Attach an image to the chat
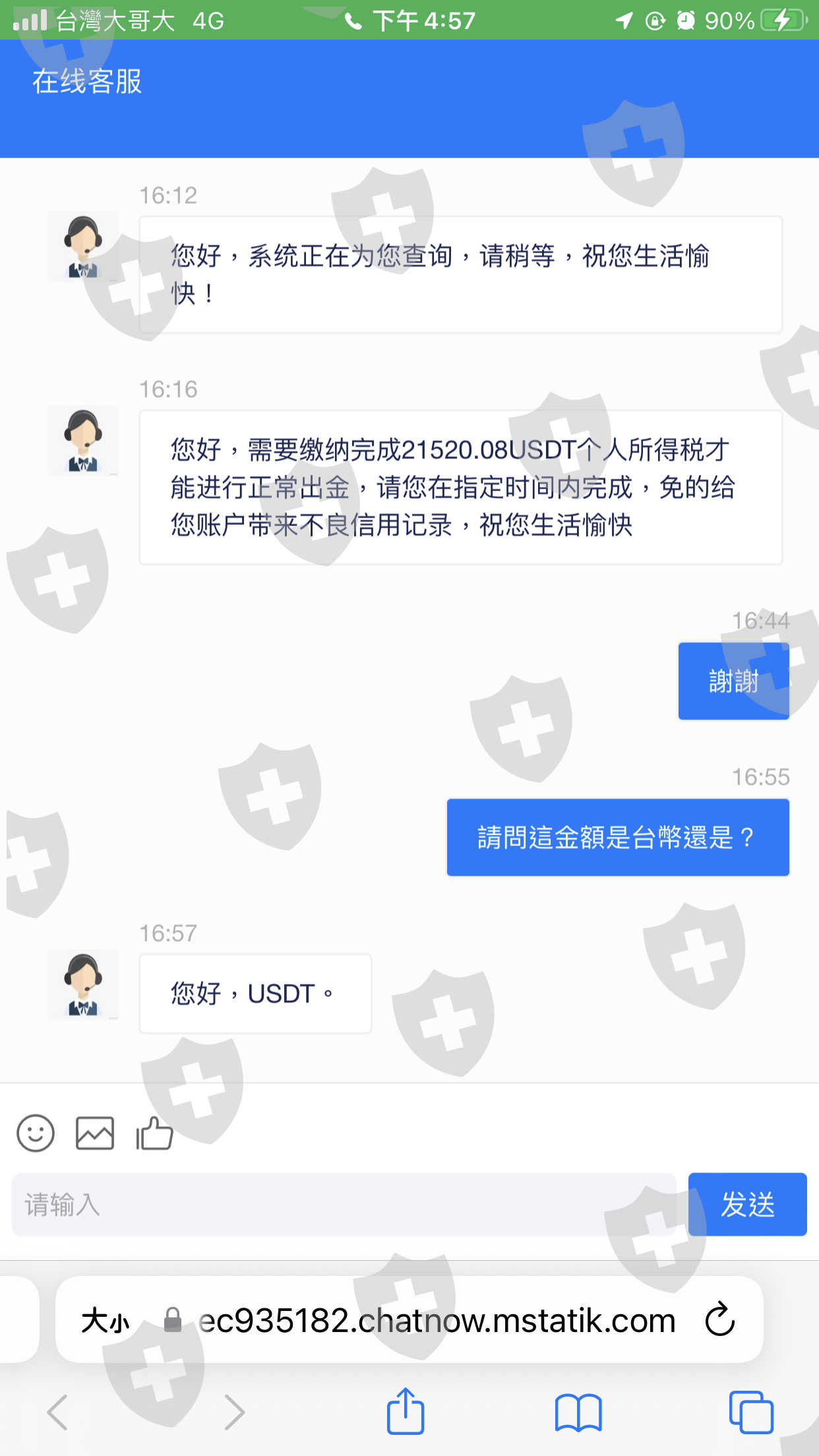 point(95,1134)
